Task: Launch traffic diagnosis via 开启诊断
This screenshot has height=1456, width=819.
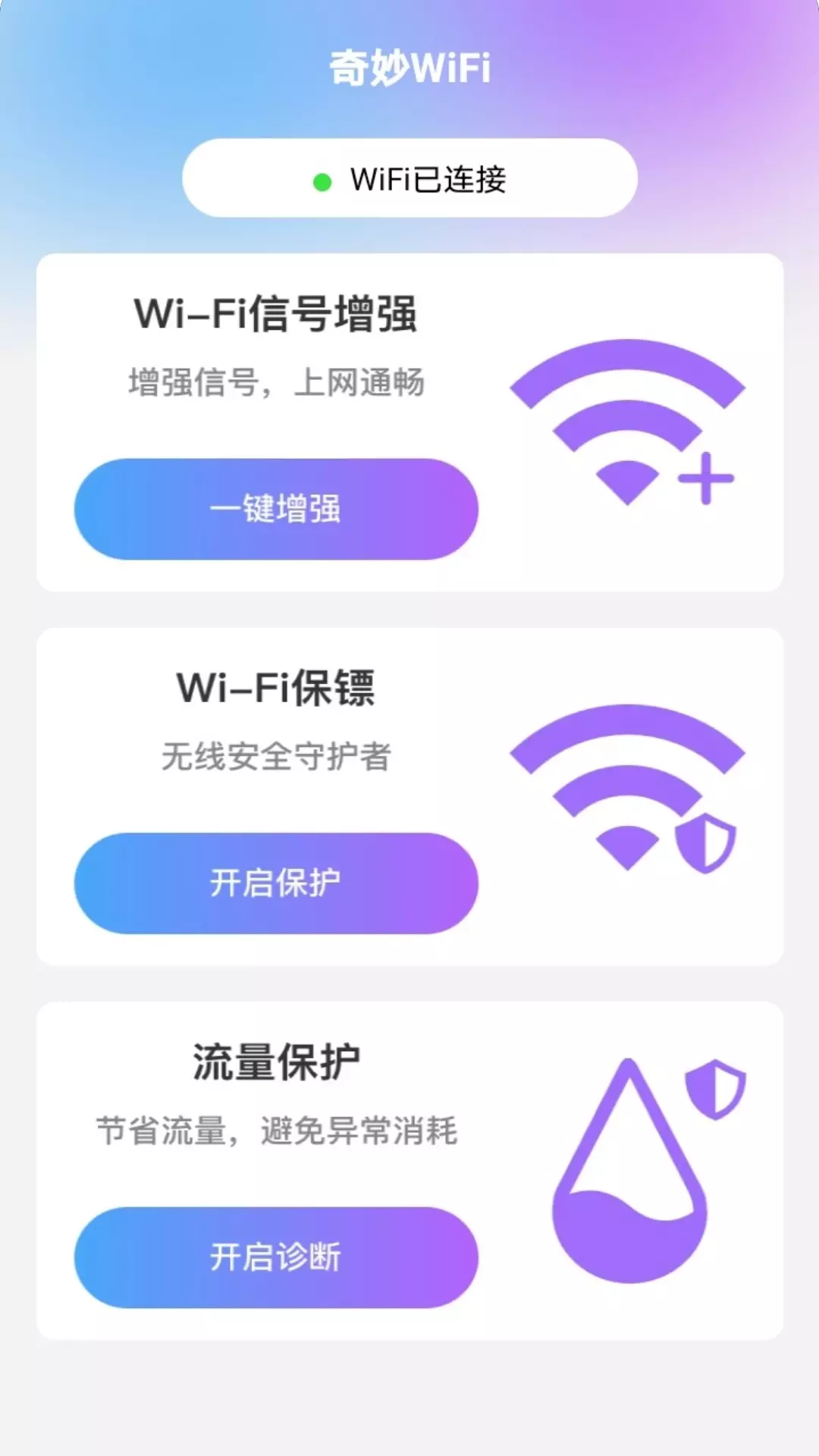Action: tap(276, 1257)
